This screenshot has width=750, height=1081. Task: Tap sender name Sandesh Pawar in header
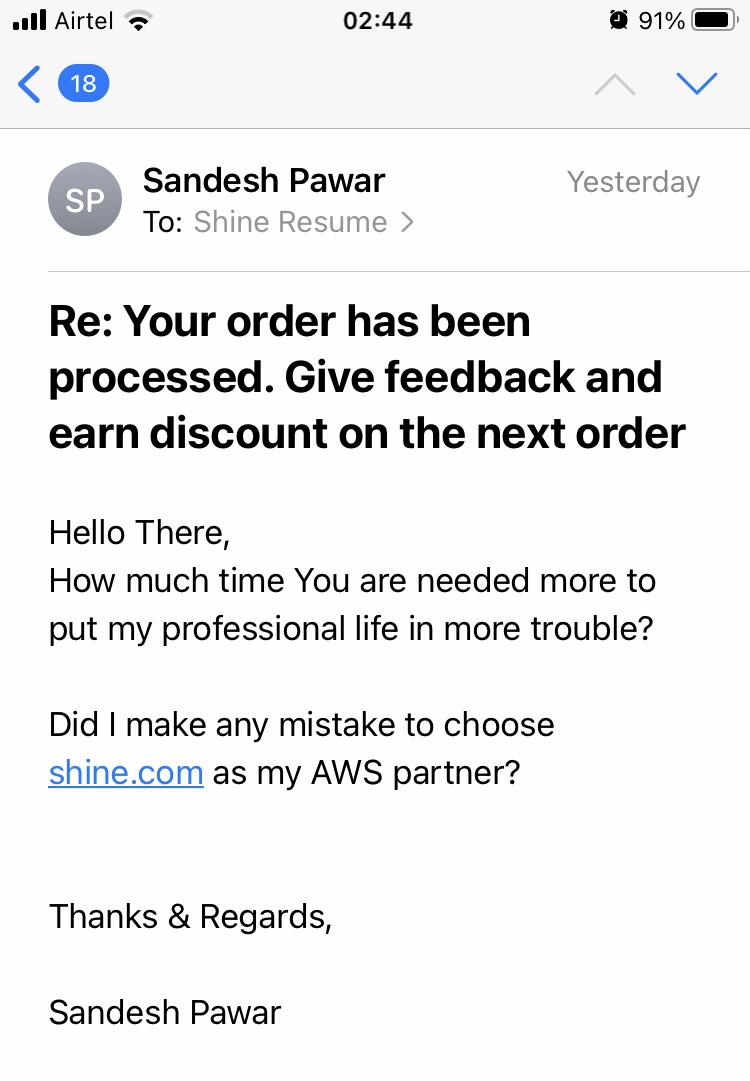pyautogui.click(x=264, y=181)
